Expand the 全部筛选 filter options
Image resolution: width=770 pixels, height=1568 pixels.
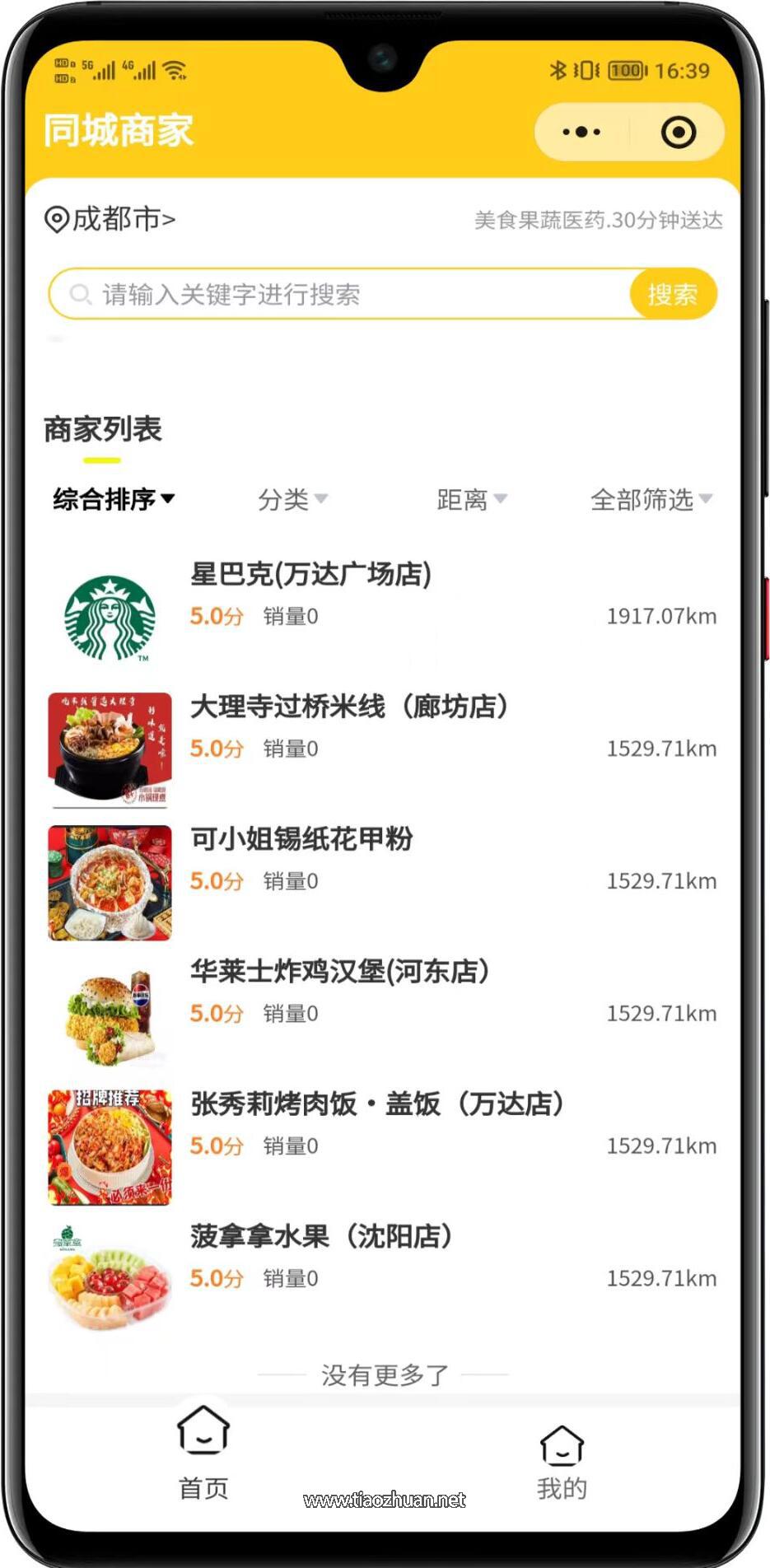651,499
